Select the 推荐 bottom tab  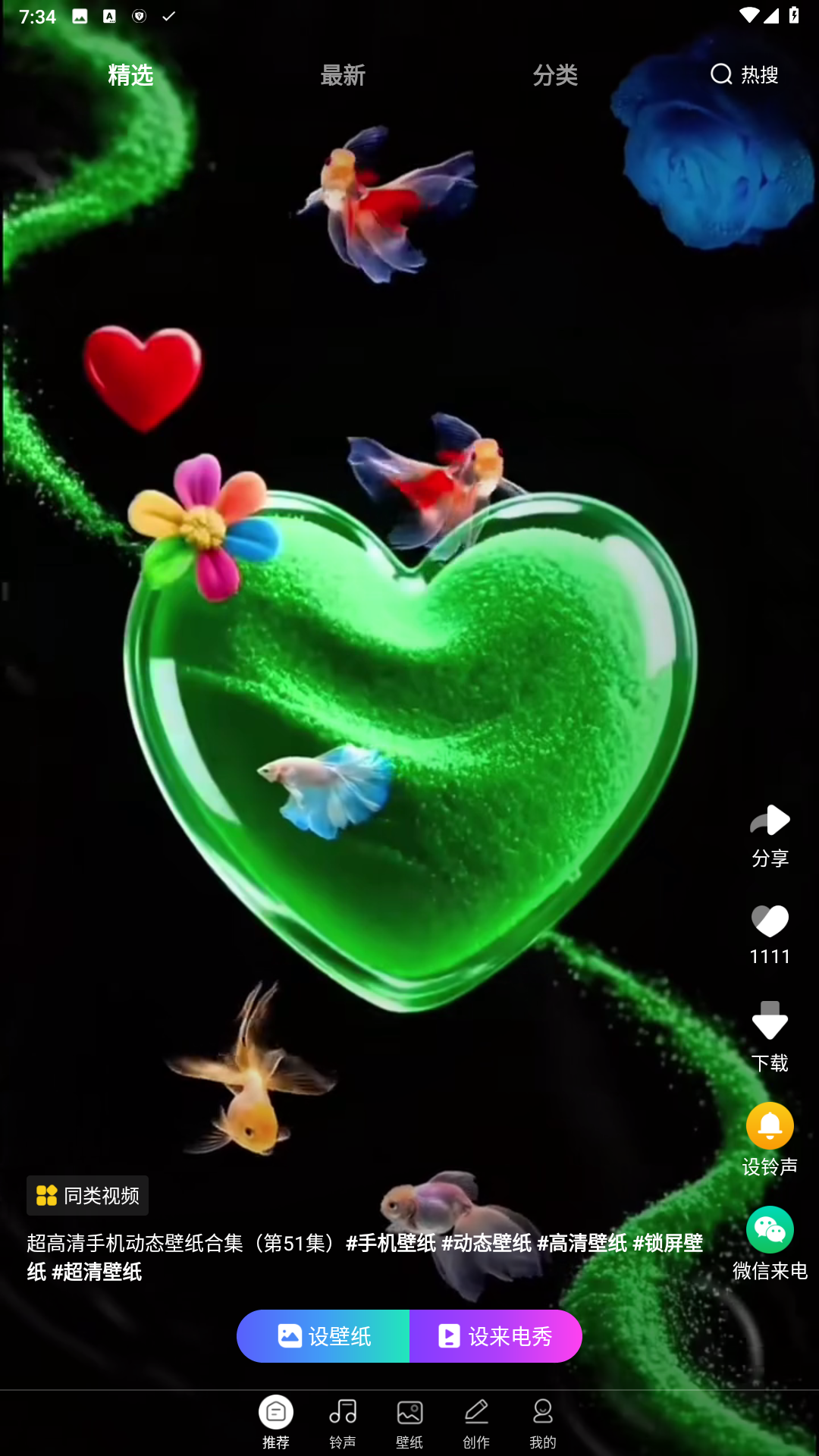click(276, 1422)
